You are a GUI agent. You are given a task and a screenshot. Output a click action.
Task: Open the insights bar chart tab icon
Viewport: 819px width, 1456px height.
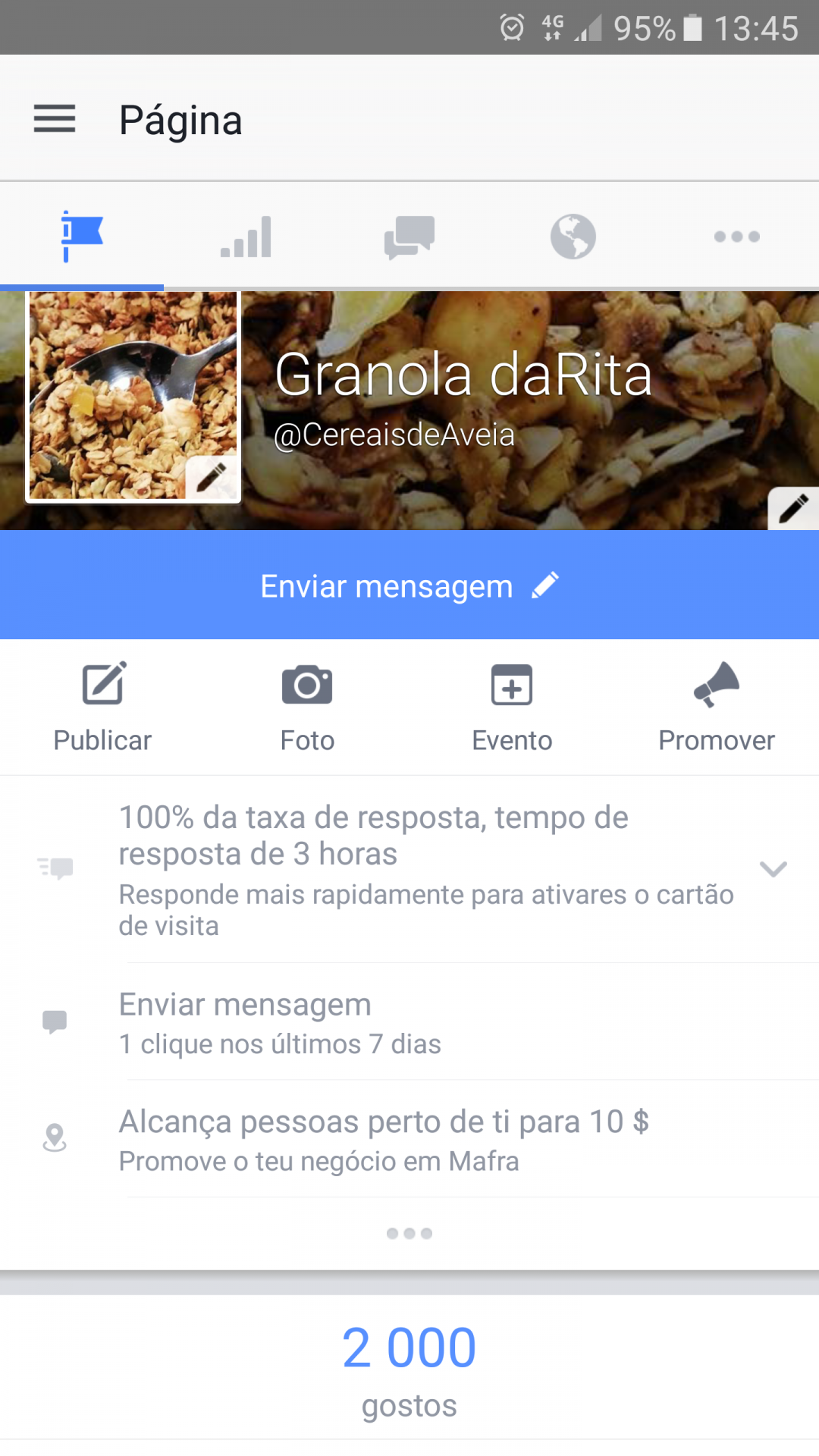coord(245,237)
